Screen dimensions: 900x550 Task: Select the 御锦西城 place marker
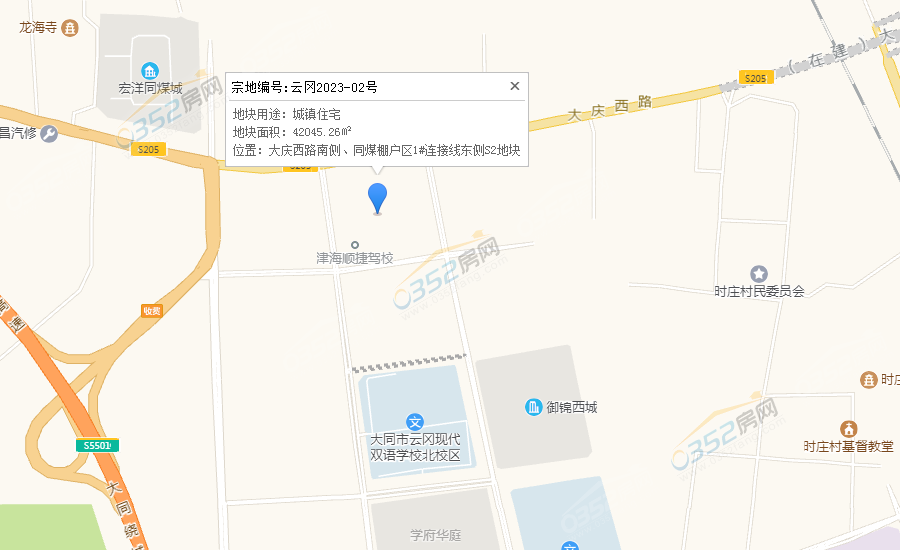point(533,407)
